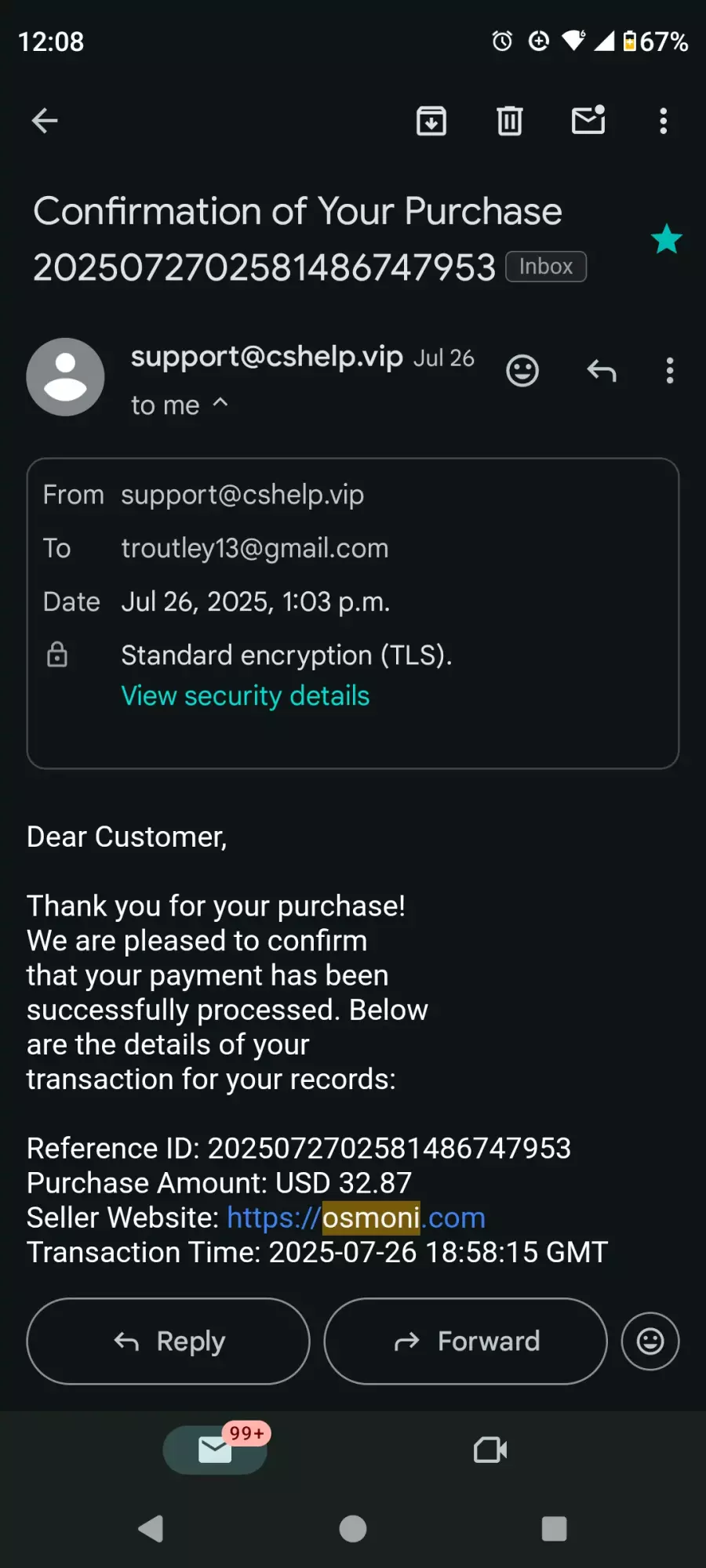Switch to the Mail tab
The height and width of the screenshot is (1568, 706).
(215, 1450)
